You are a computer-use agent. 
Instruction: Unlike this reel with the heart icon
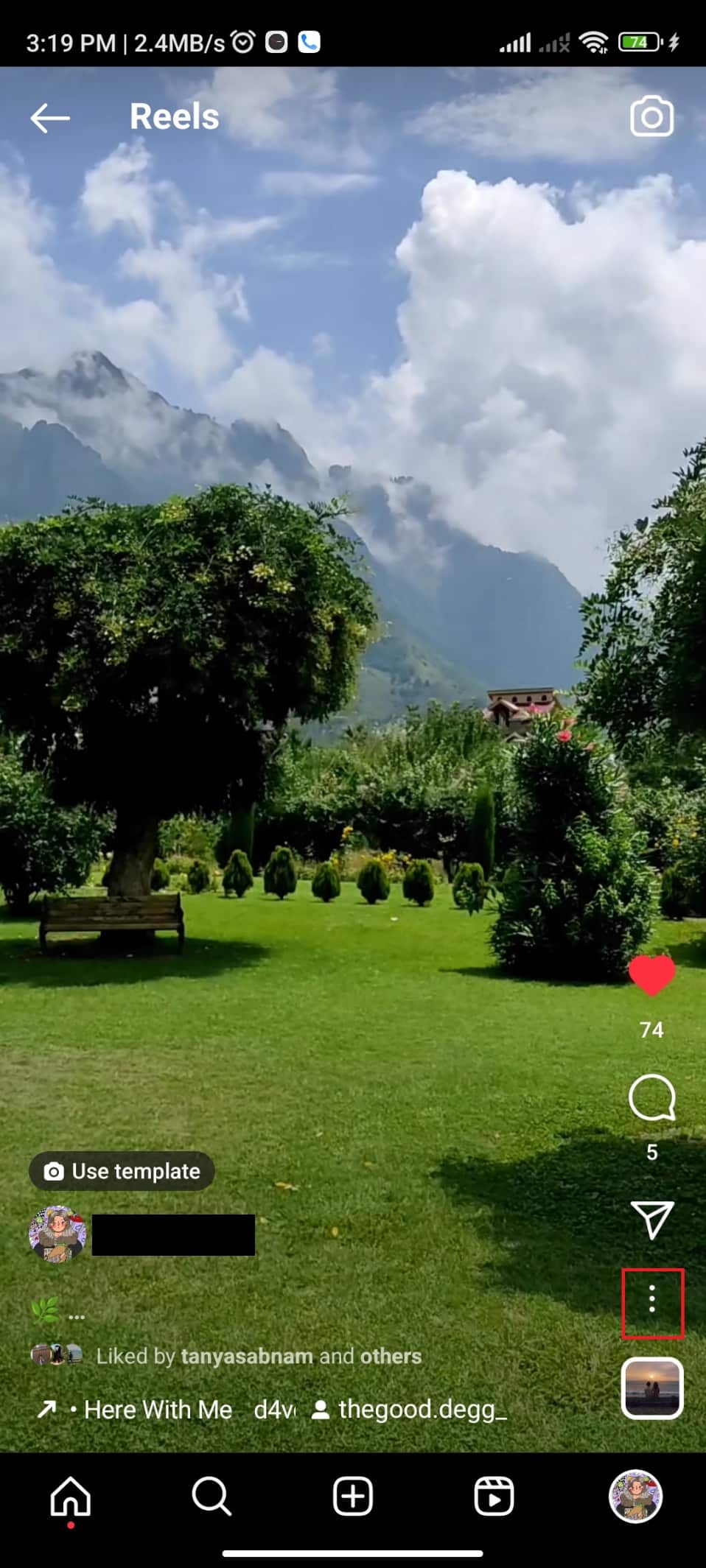point(651,975)
